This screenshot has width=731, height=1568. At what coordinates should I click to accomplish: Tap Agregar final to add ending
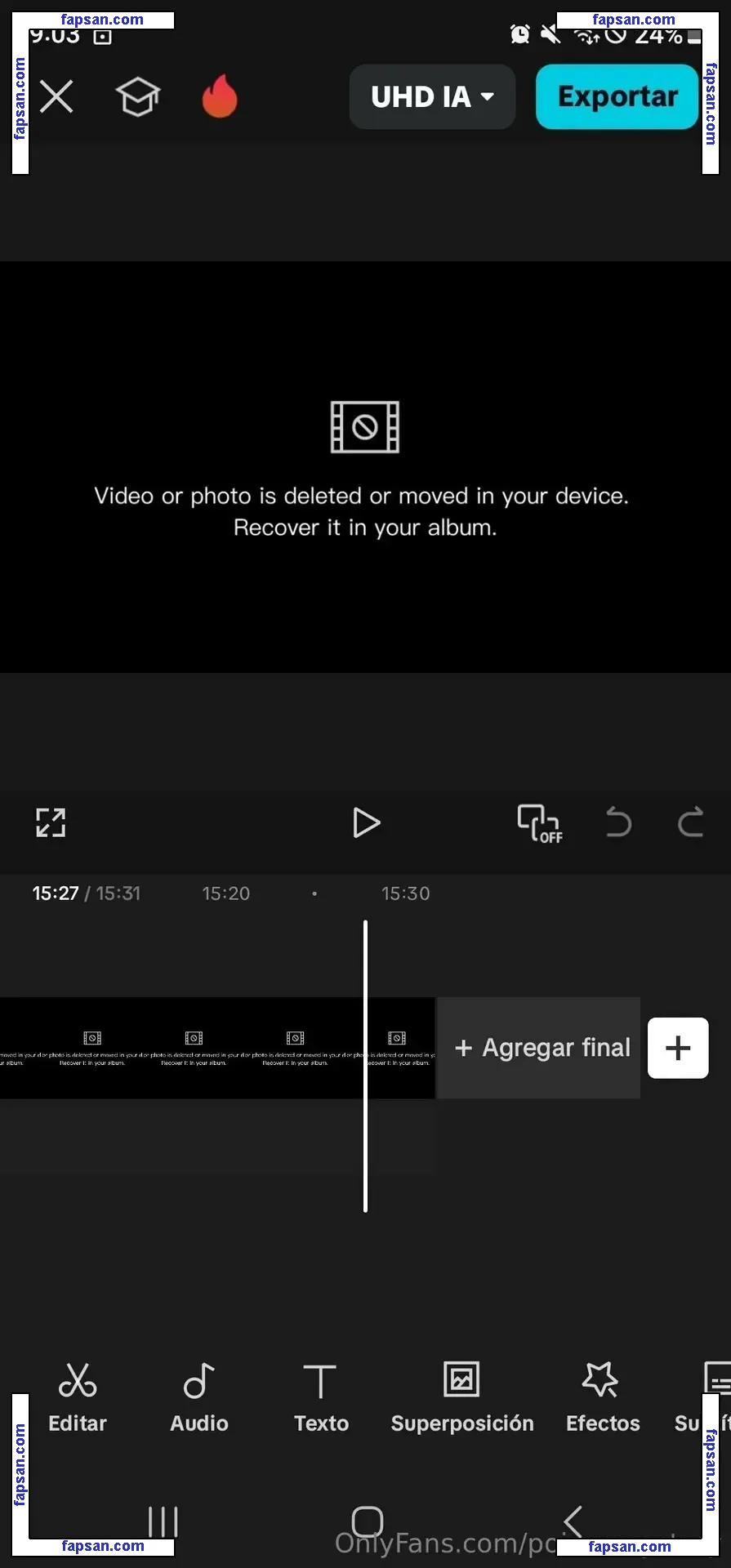coord(542,1047)
